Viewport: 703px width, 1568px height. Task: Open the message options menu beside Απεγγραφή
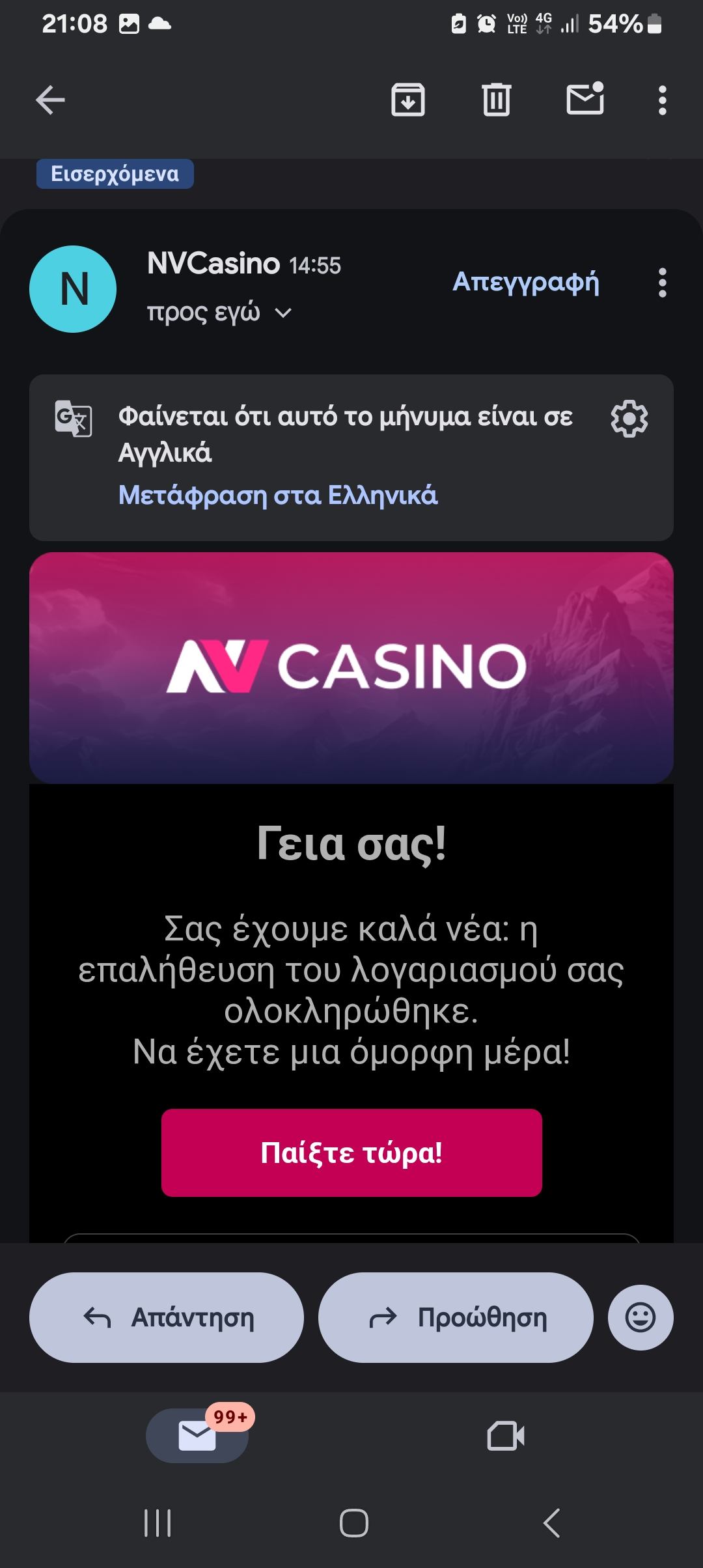coord(662,283)
